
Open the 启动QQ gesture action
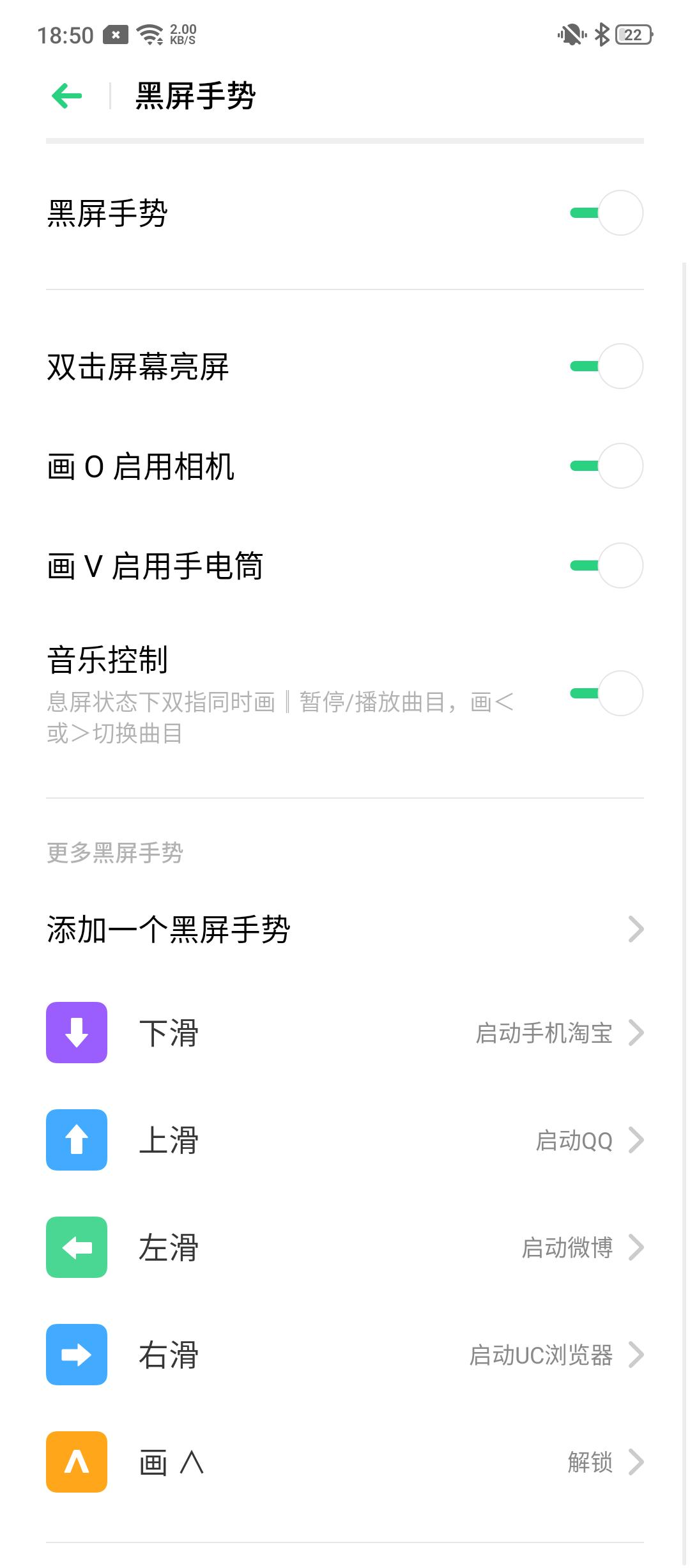pos(573,1139)
